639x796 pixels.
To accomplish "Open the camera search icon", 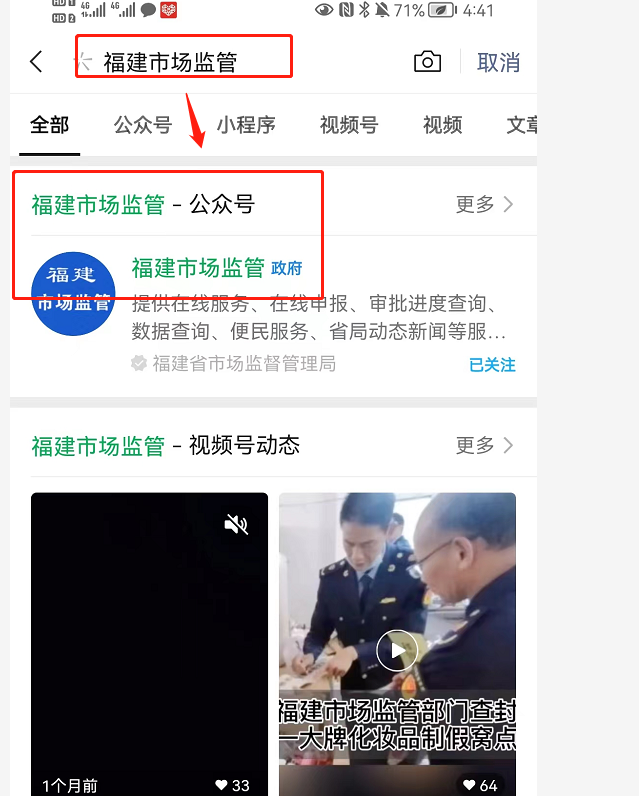I will pyautogui.click(x=427, y=62).
